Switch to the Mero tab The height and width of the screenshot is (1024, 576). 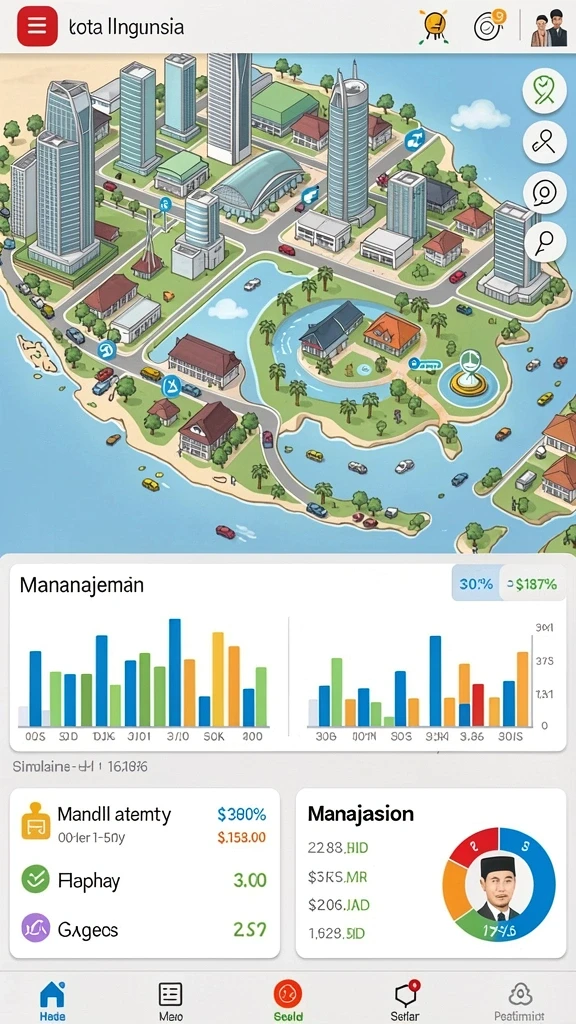point(170,1001)
